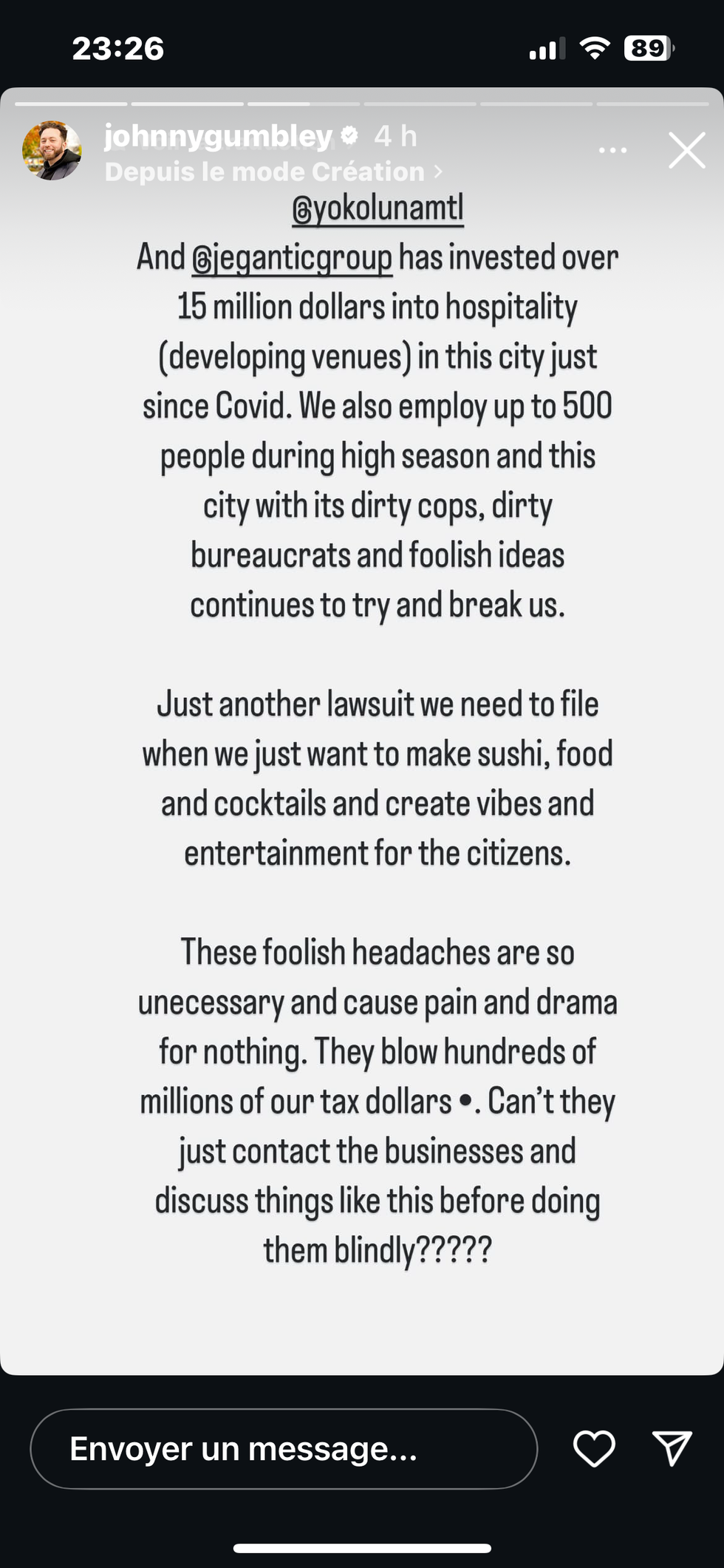Open the three-dot story options menu
The width and height of the screenshot is (724, 1568).
coord(612,151)
